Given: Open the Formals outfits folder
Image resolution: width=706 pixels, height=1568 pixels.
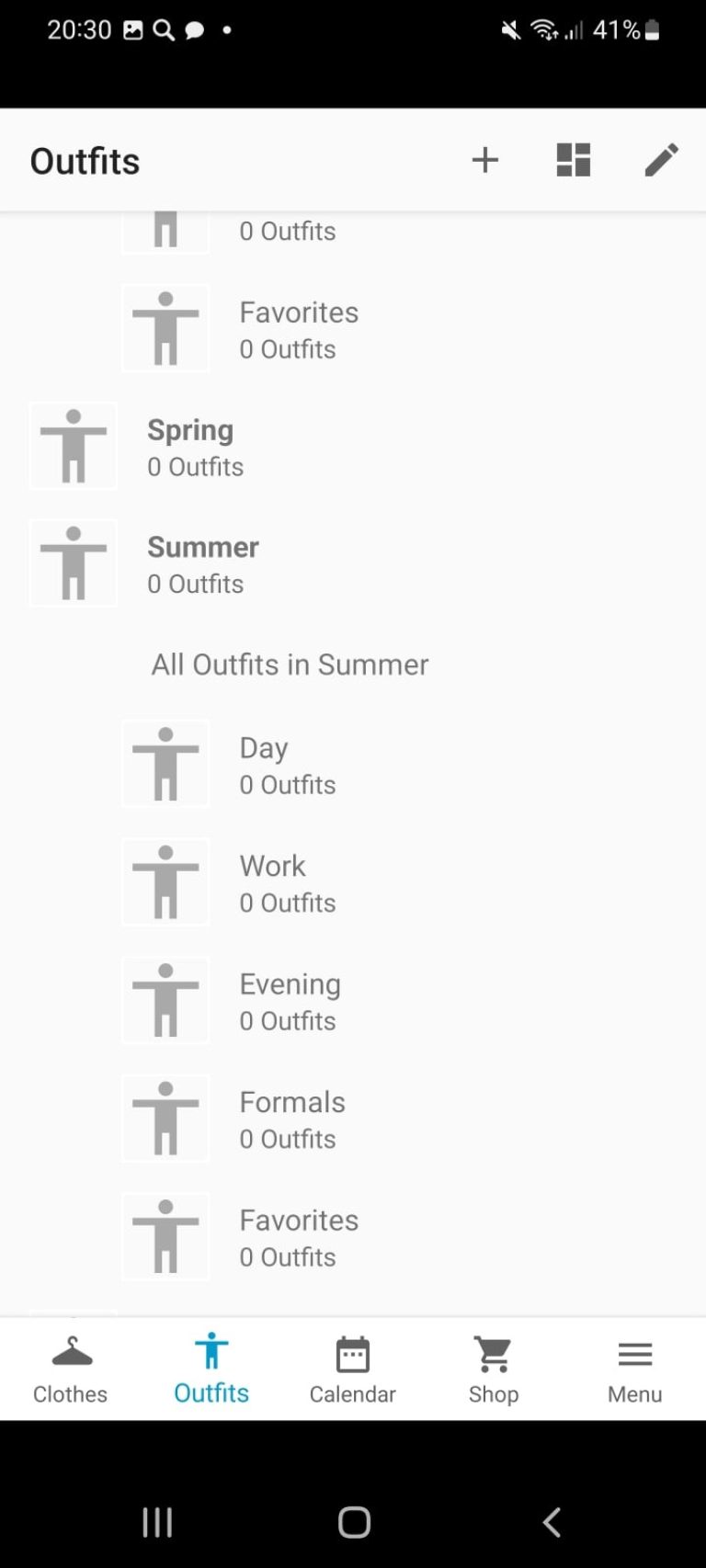Looking at the screenshot, I should (291, 1119).
